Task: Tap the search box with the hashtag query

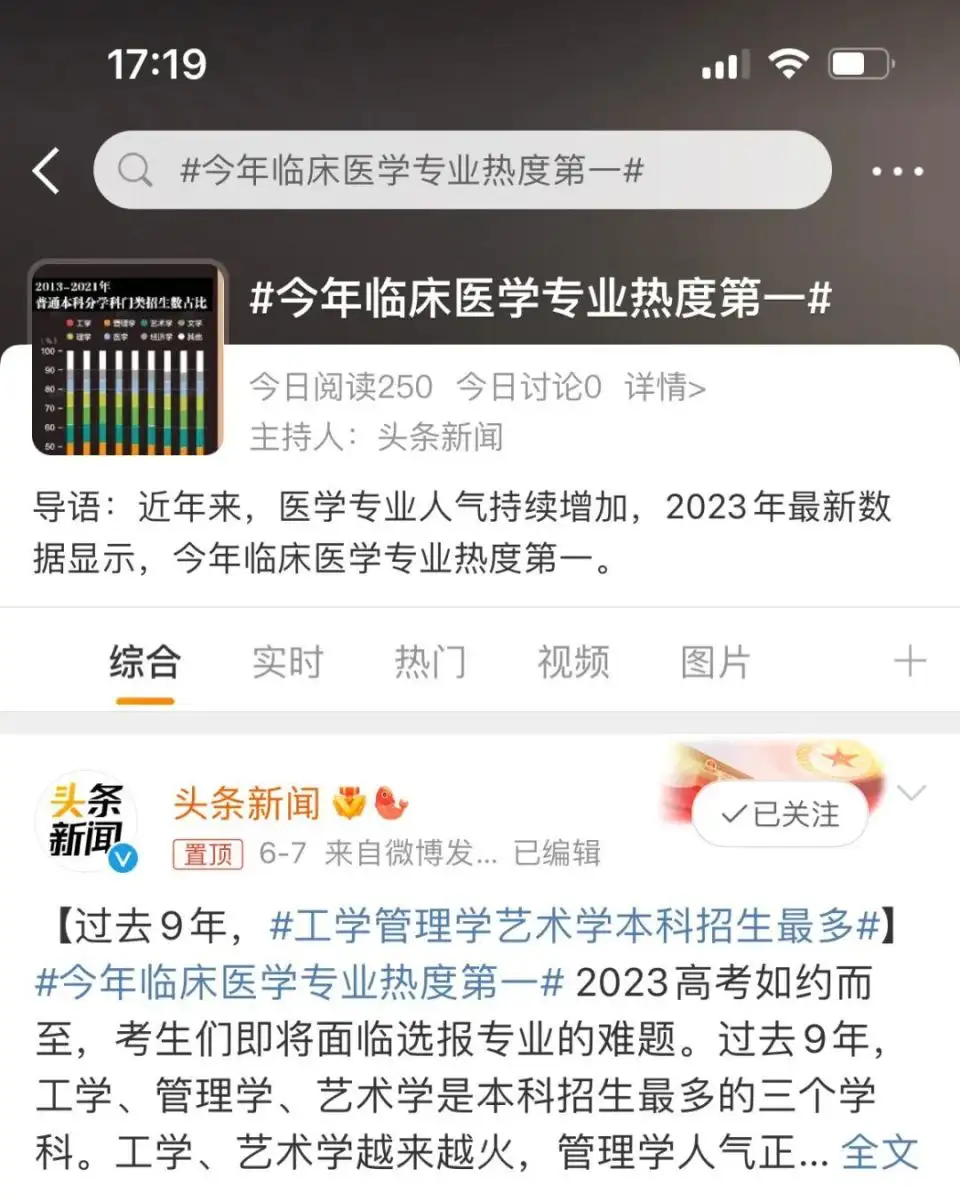Action: 462,170
